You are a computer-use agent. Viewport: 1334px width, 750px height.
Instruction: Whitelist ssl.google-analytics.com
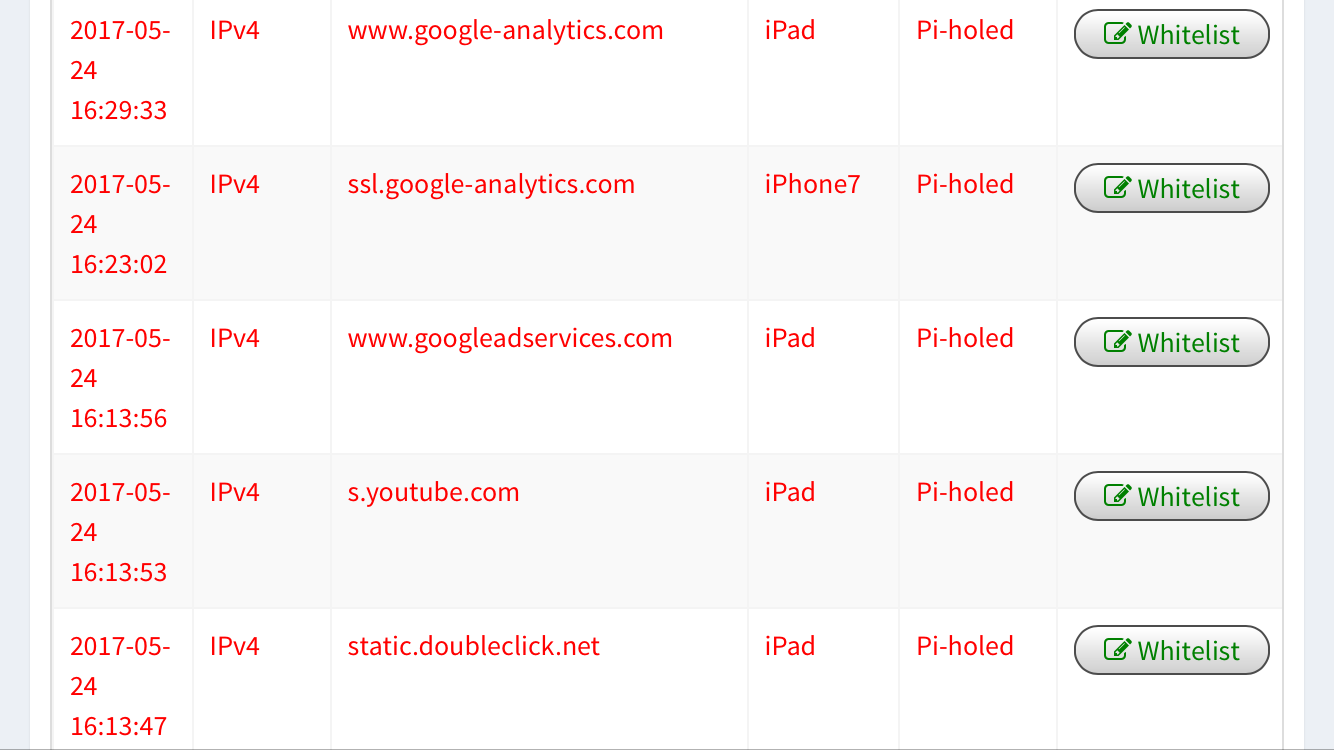(1171, 189)
